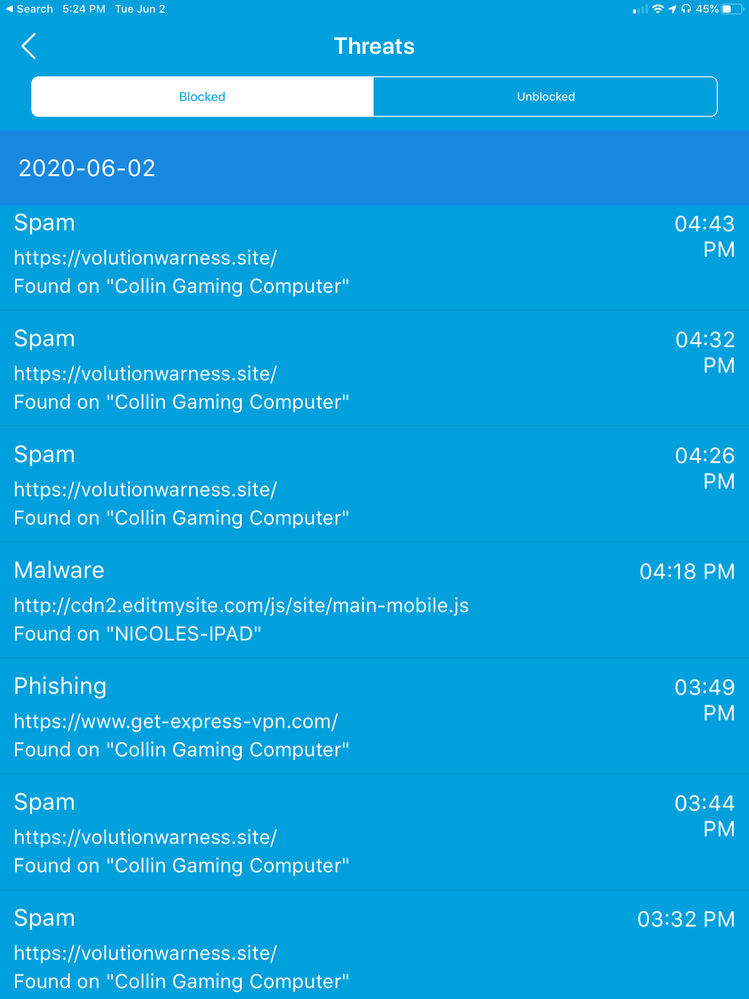The image size is (749, 999).
Task: View the Phishing threat get-express-vpn.com
Action: click(x=374, y=718)
